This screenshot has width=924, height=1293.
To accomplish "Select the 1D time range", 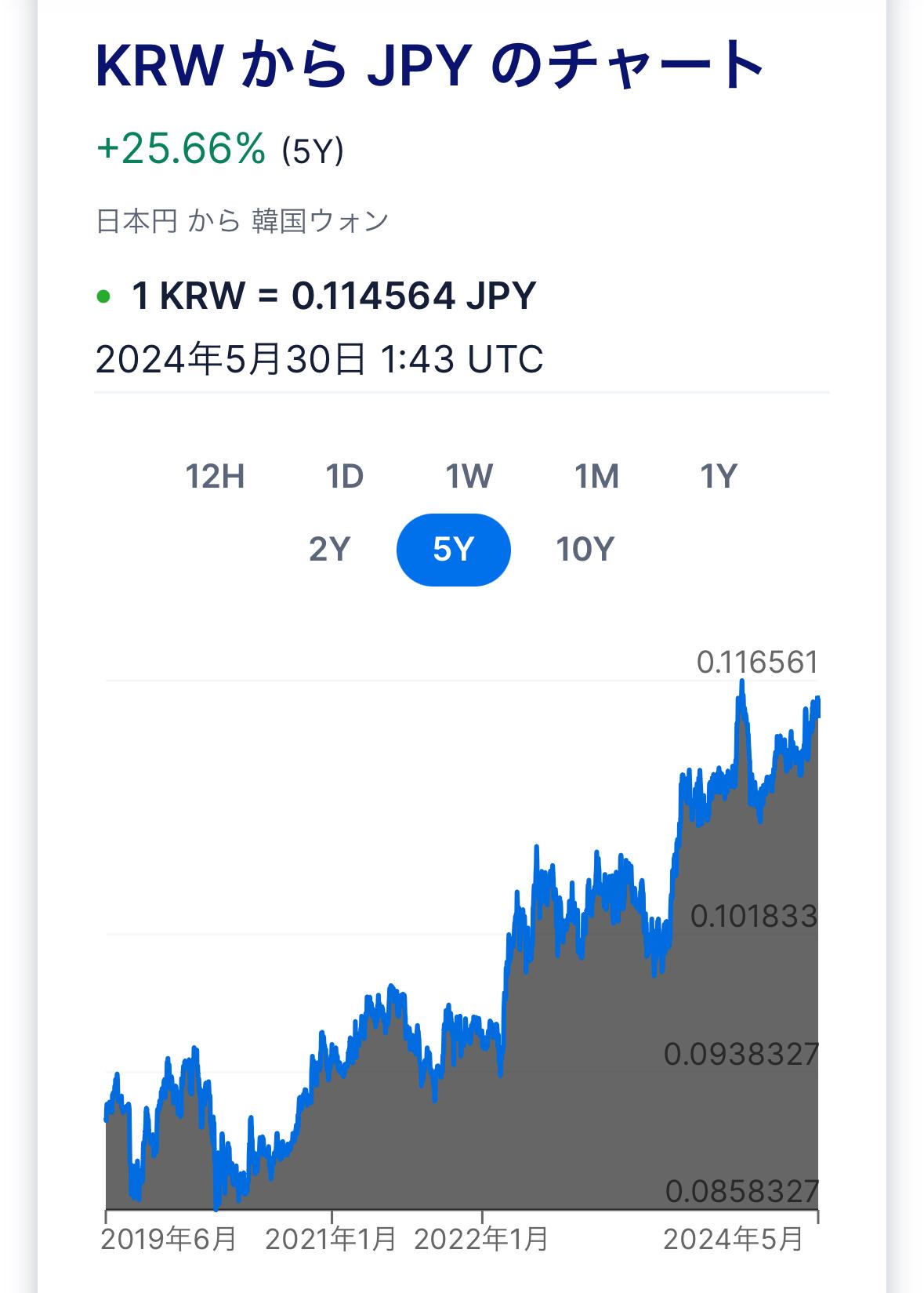I will click(344, 477).
